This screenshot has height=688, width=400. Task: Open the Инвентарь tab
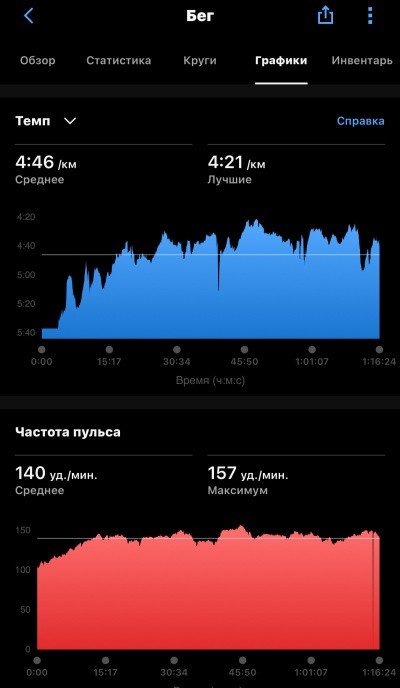362,61
